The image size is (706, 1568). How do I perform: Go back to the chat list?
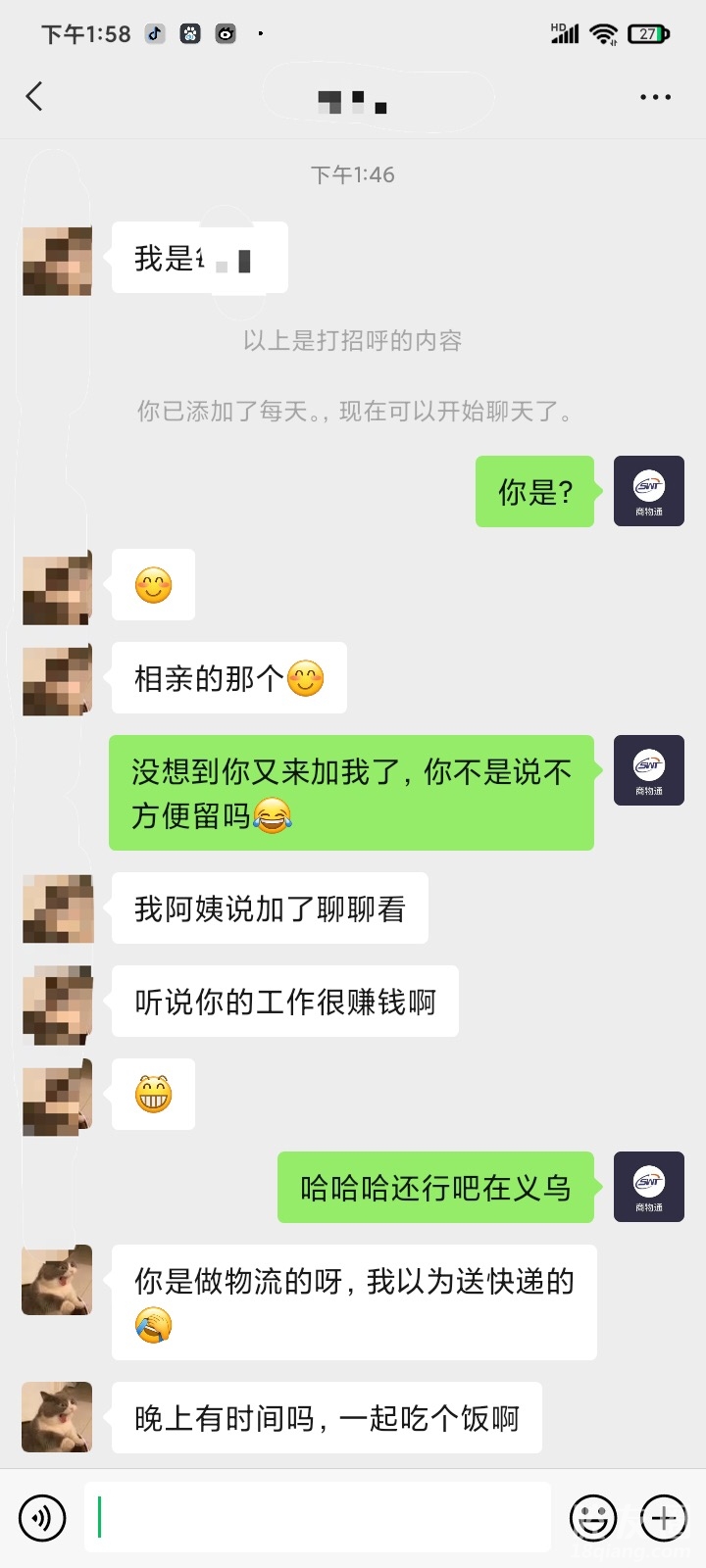[x=34, y=97]
